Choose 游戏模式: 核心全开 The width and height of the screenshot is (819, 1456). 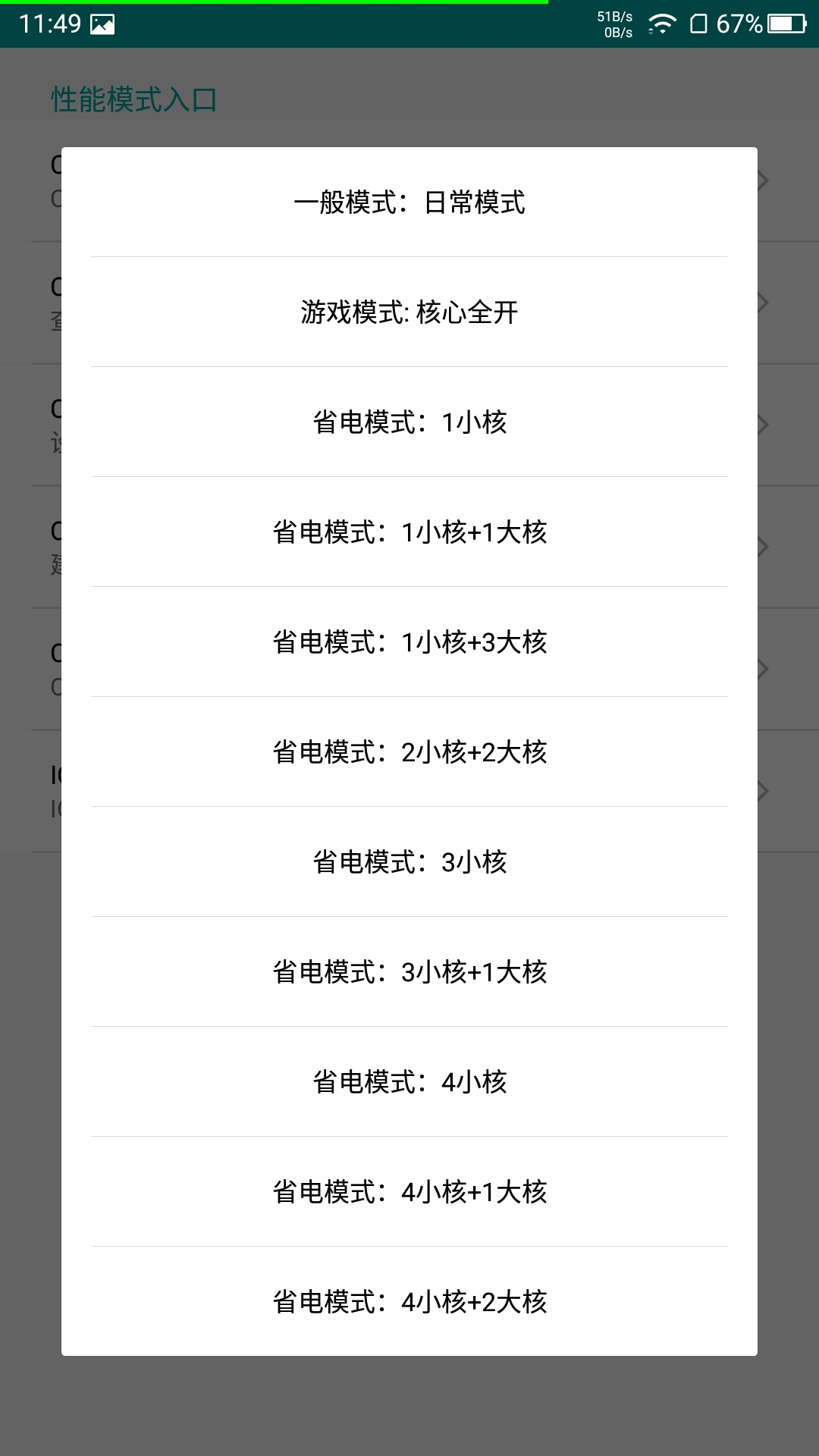click(x=409, y=312)
